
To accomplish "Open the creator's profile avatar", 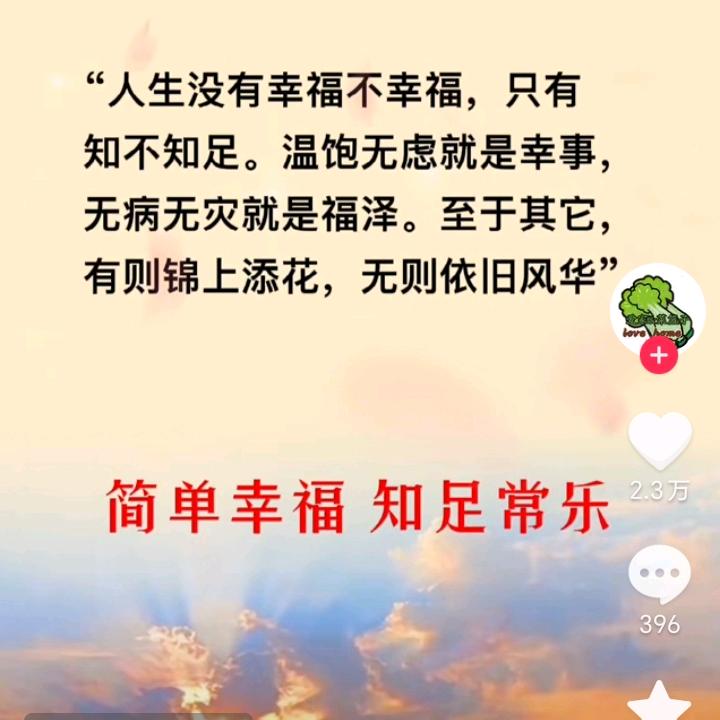I will [x=657, y=306].
